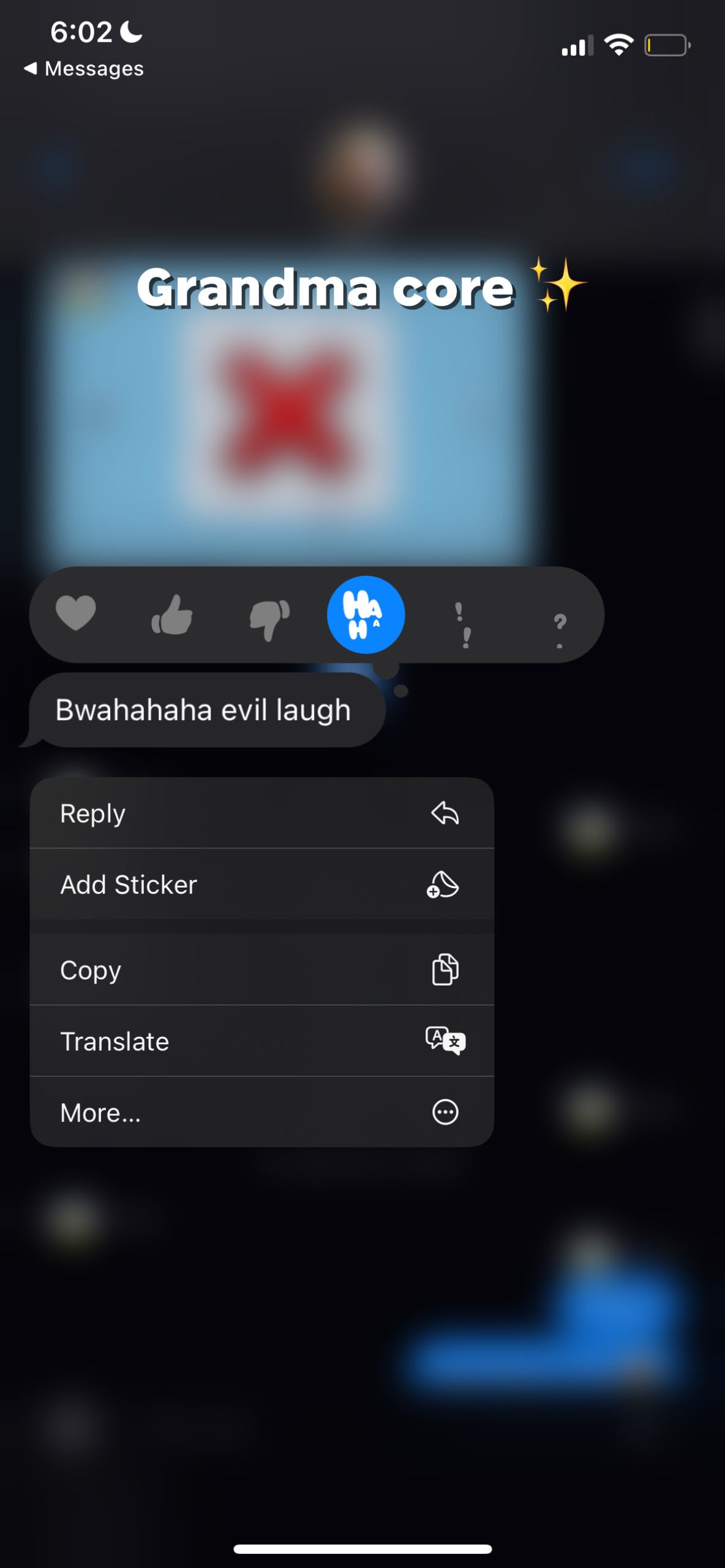Choose Add Sticker option
This screenshot has width=725, height=1568.
click(x=262, y=884)
